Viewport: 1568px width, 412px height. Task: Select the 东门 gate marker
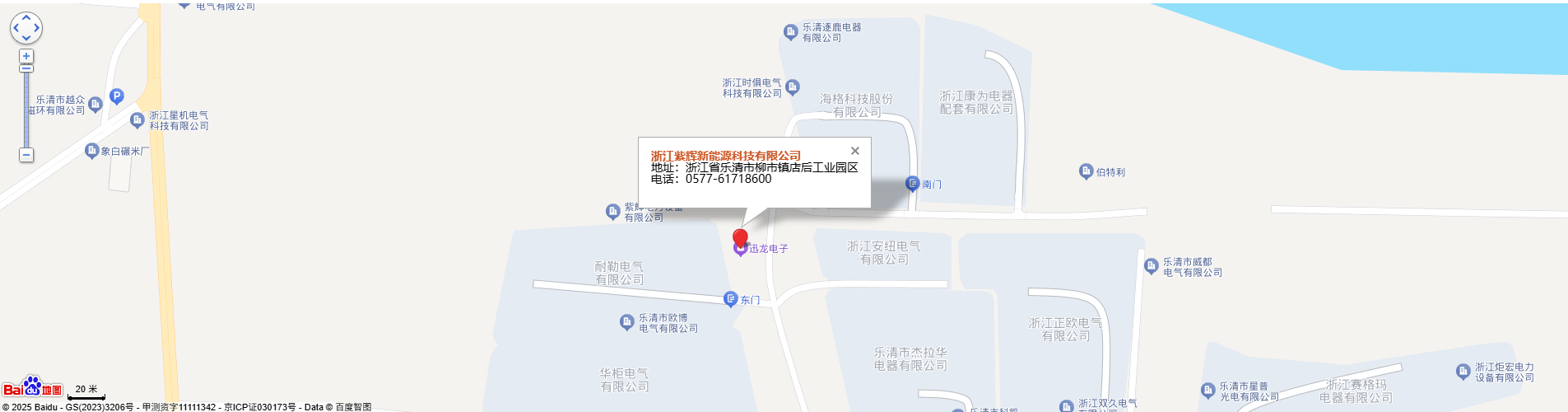click(730, 298)
